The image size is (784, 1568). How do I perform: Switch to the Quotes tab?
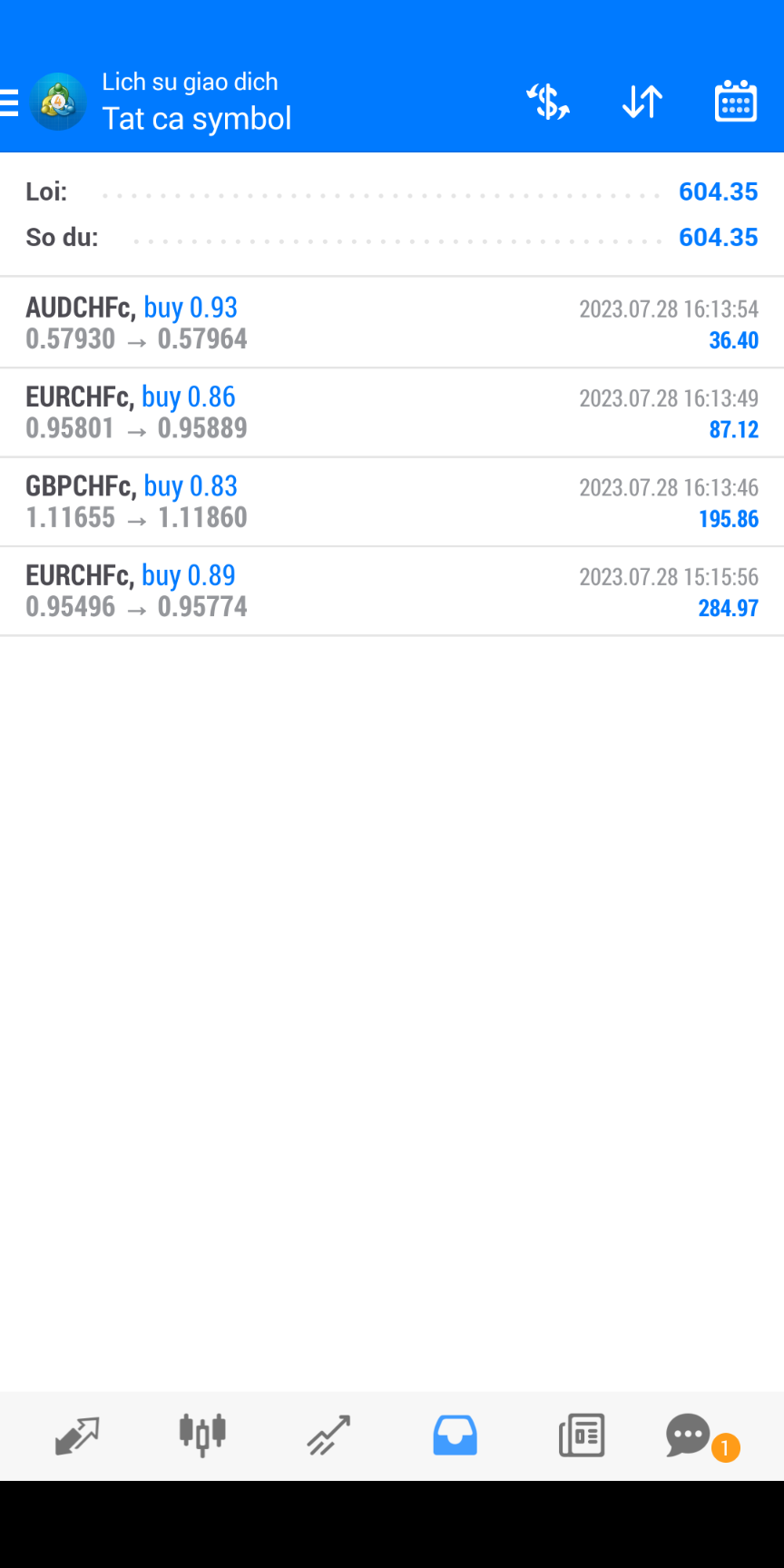coord(77,1436)
